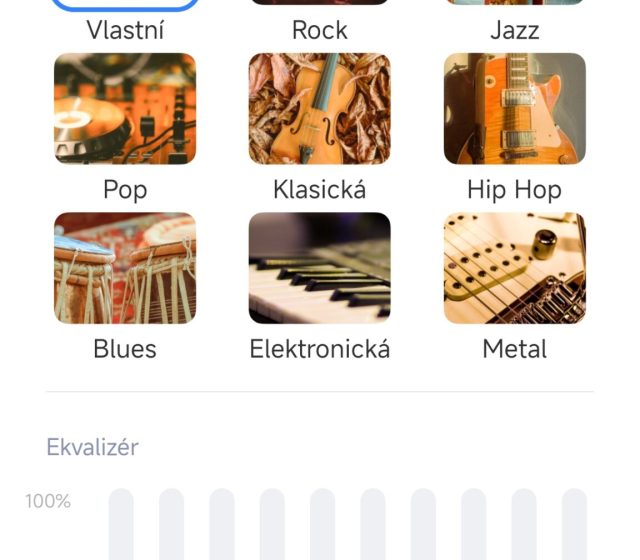
Task: Apply the Blues preset
Action: tap(125, 268)
